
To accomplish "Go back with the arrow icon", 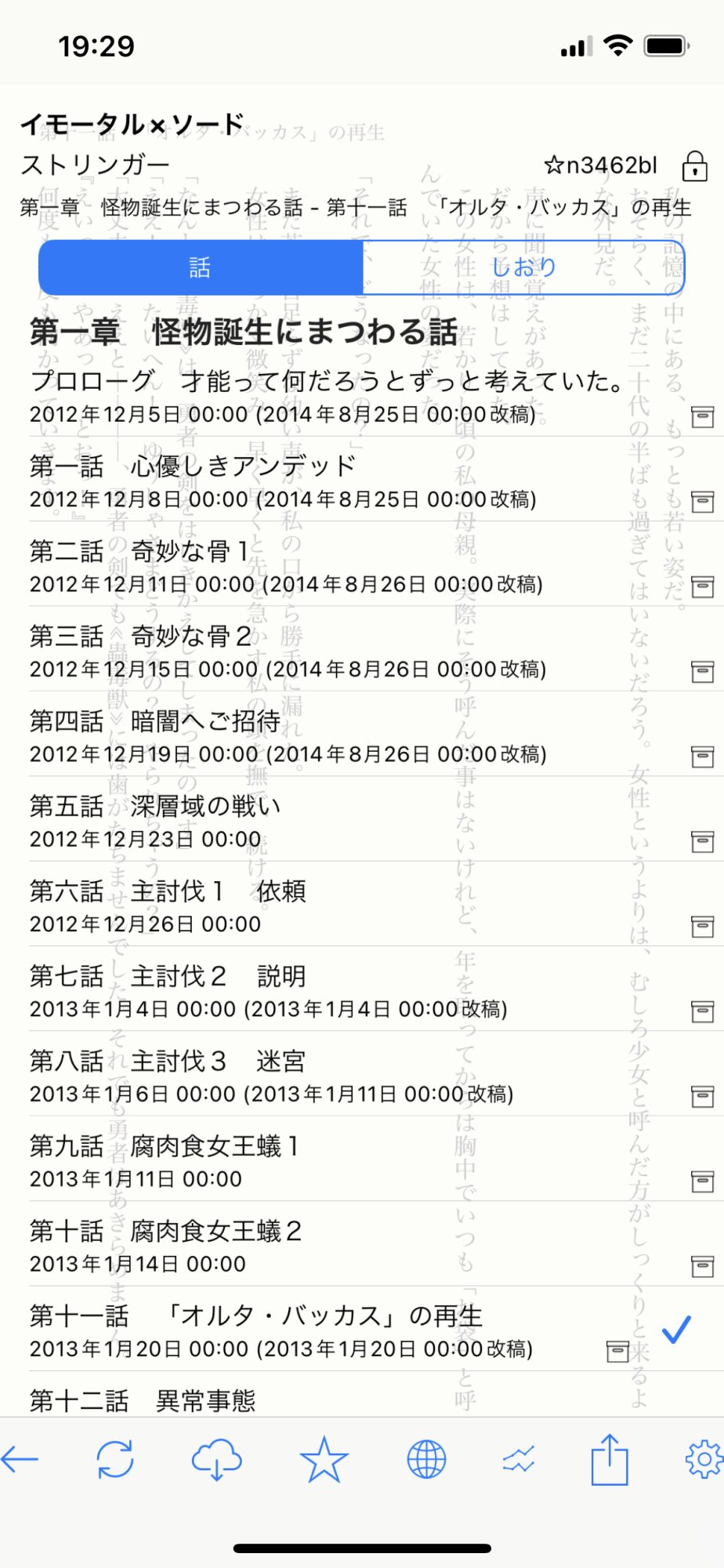I will pos(20,1459).
